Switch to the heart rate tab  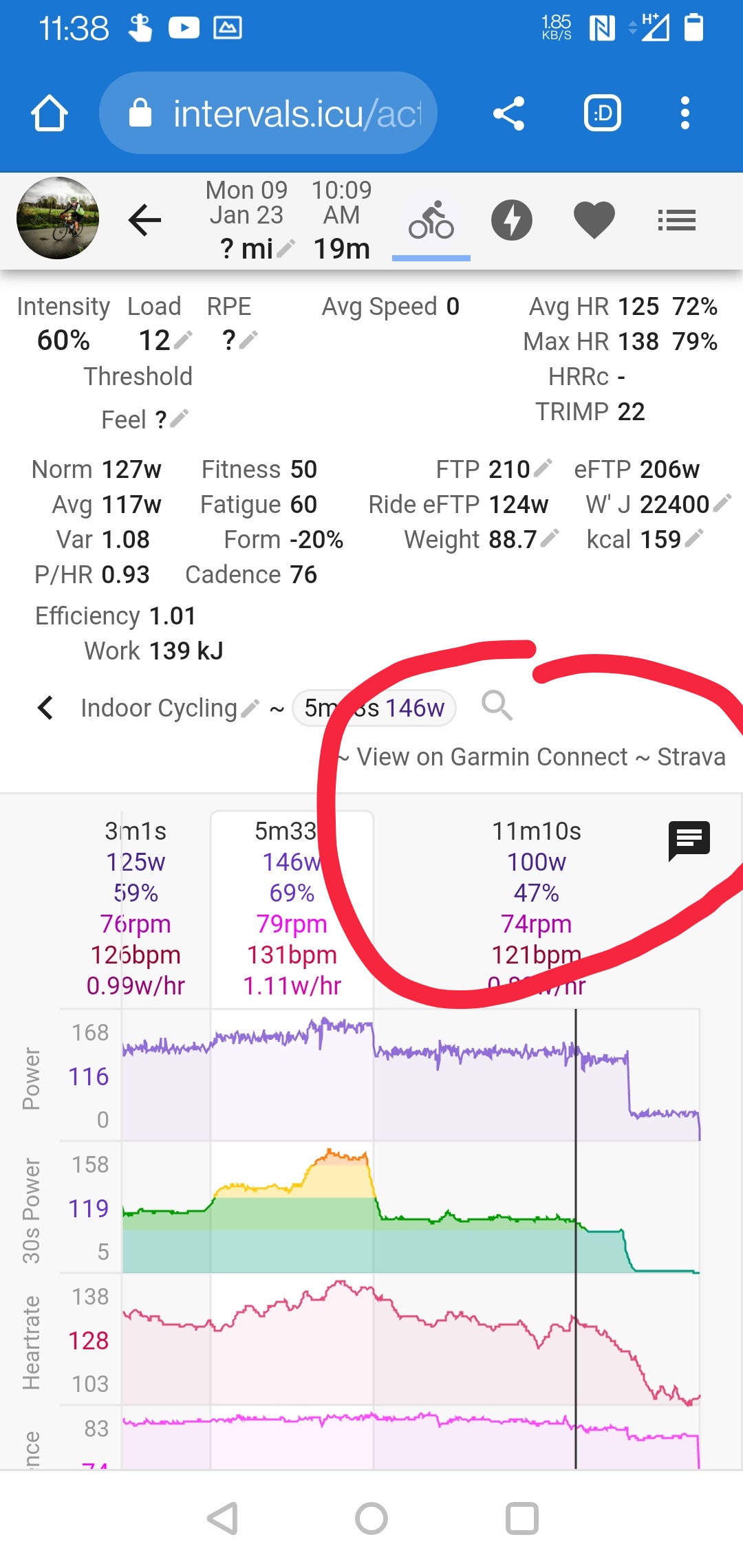point(594,221)
